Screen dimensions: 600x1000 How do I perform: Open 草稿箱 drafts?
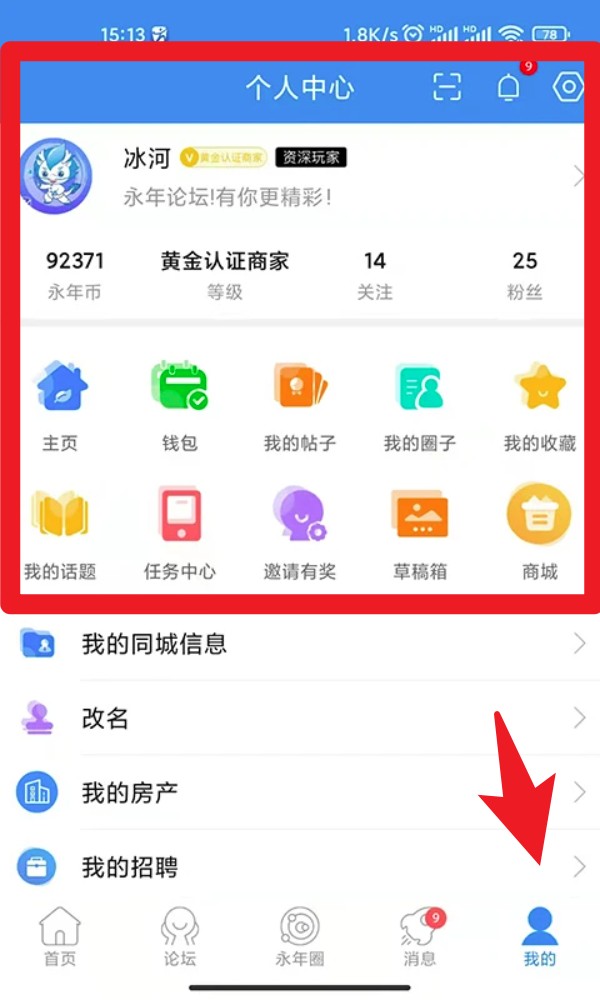420,533
